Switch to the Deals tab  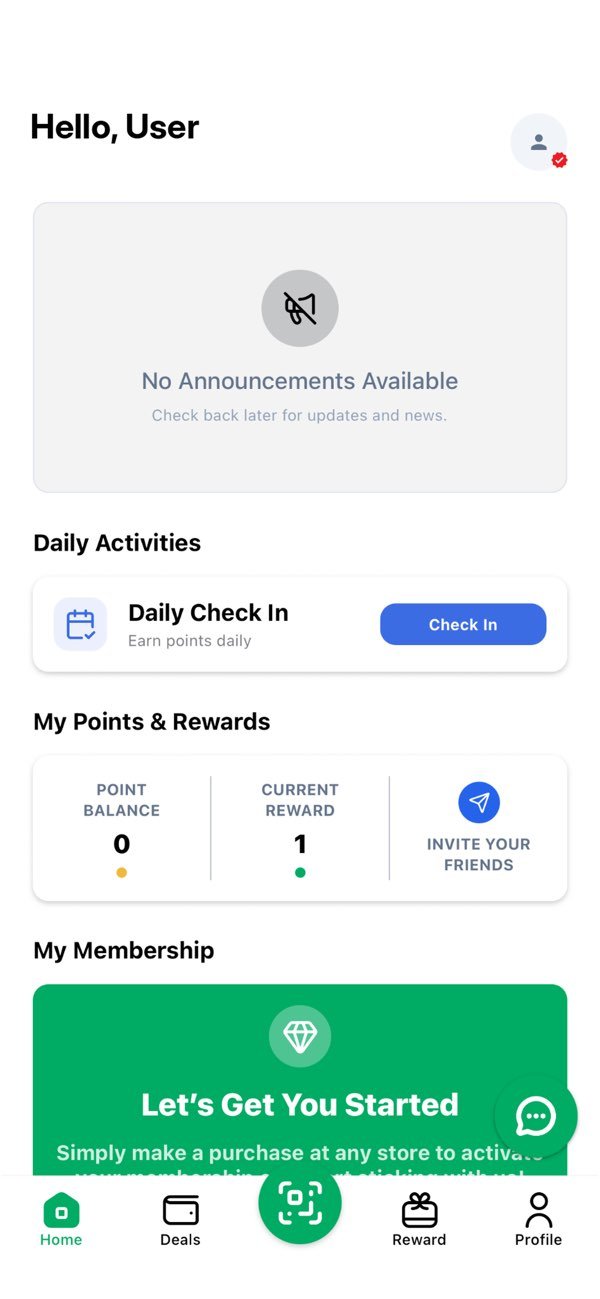[x=180, y=1220]
